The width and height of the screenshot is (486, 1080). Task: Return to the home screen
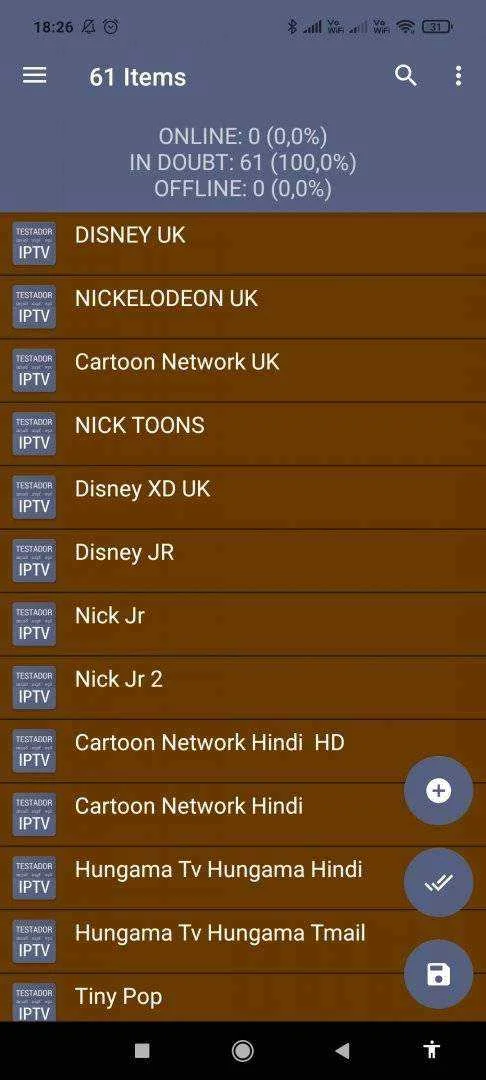click(x=242, y=1050)
